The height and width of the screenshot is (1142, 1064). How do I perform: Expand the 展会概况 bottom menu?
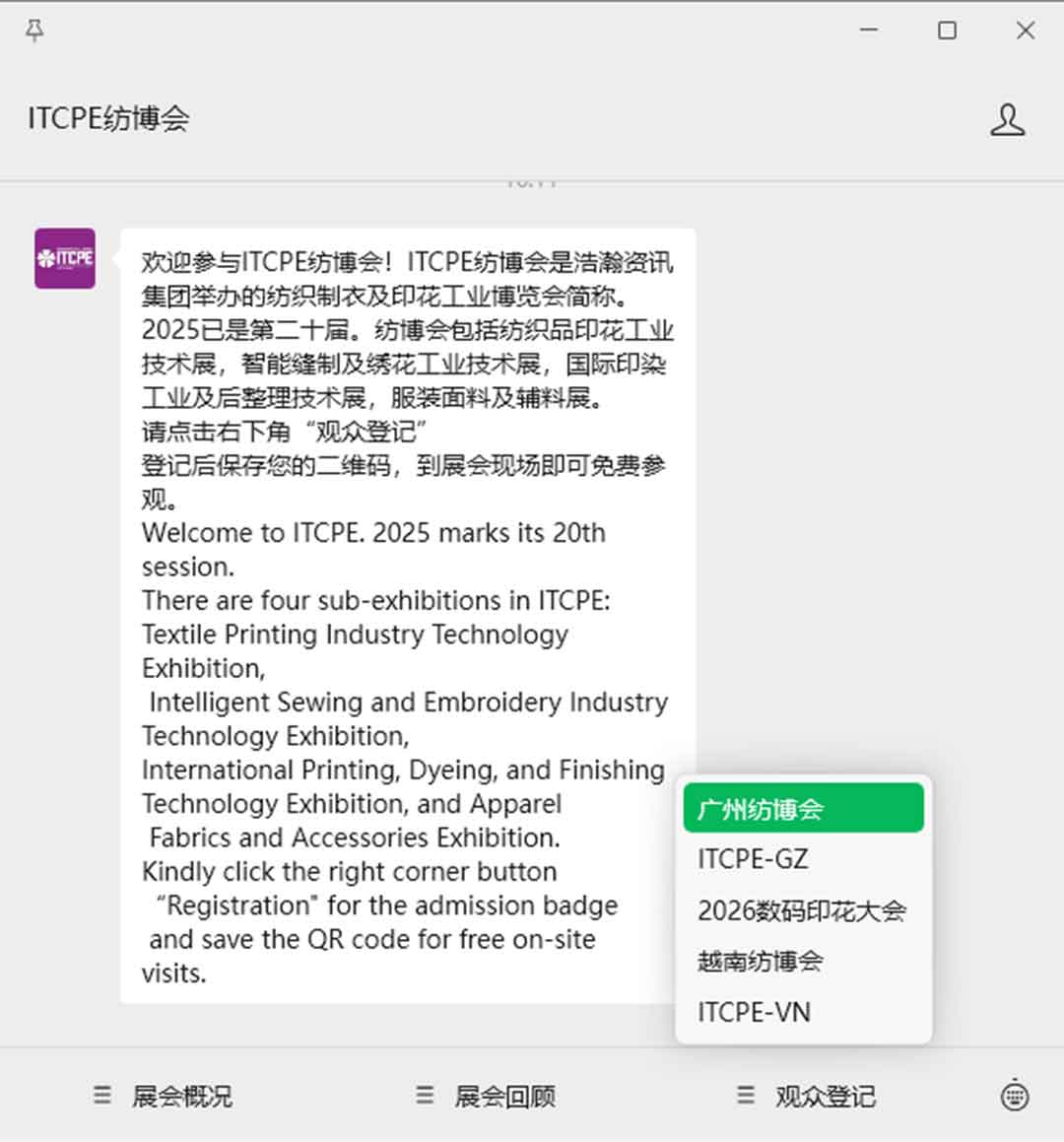coord(164,1096)
